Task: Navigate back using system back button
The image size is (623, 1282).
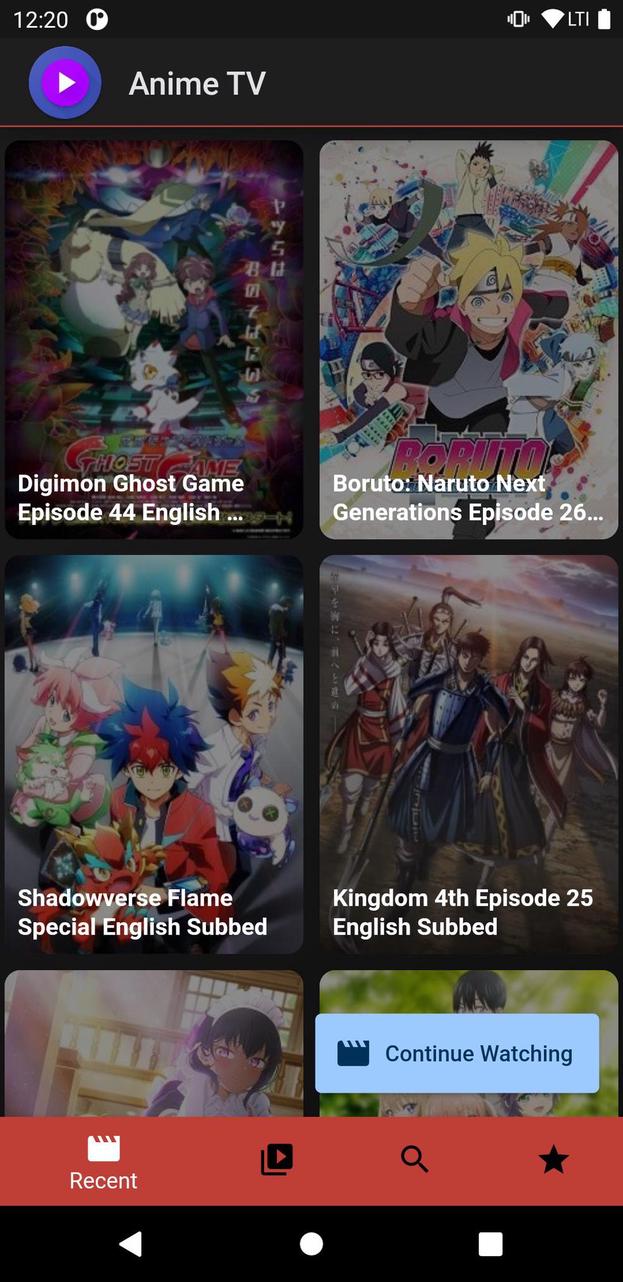Action: click(x=131, y=1243)
